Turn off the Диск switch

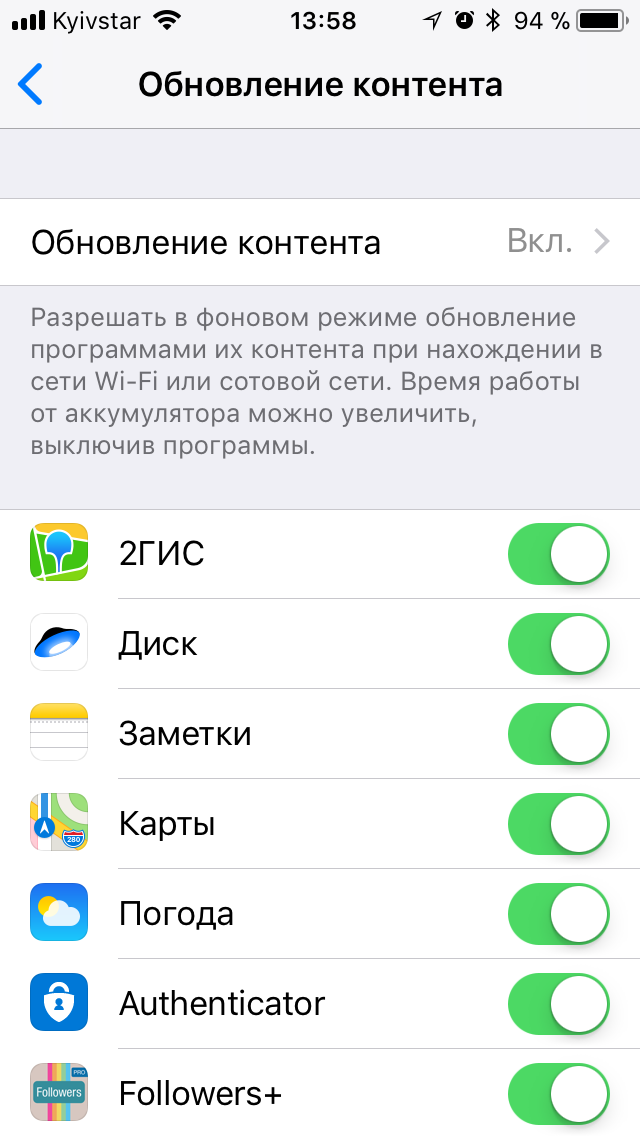coord(558,644)
